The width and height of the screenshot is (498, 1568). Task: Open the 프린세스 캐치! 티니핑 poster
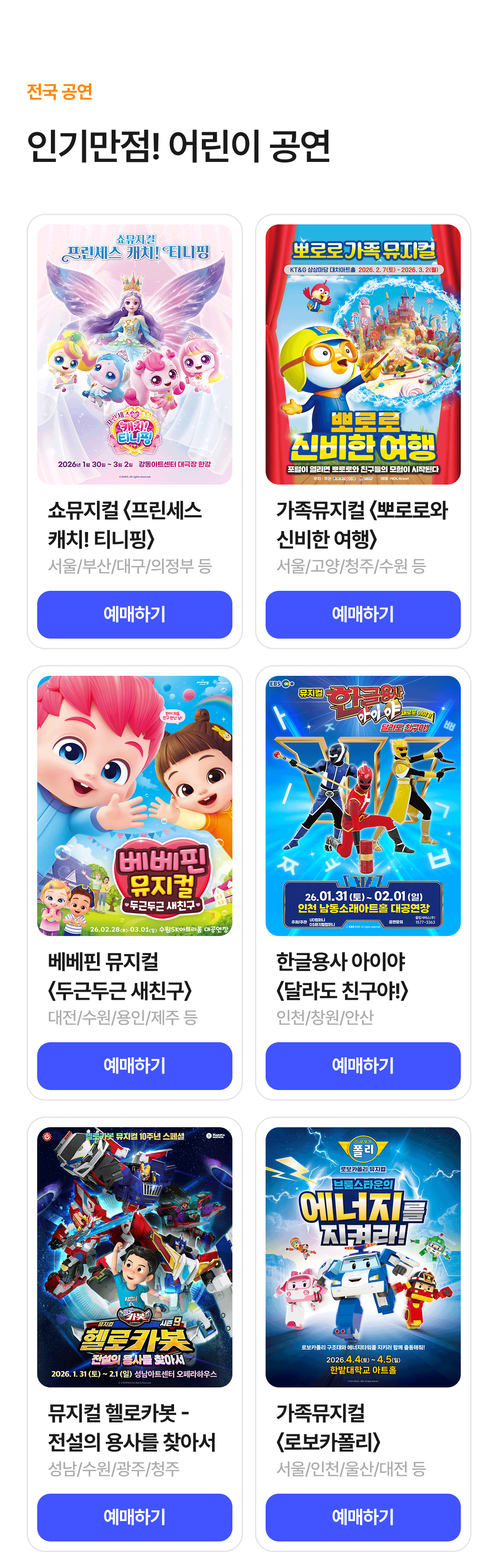[x=135, y=354]
